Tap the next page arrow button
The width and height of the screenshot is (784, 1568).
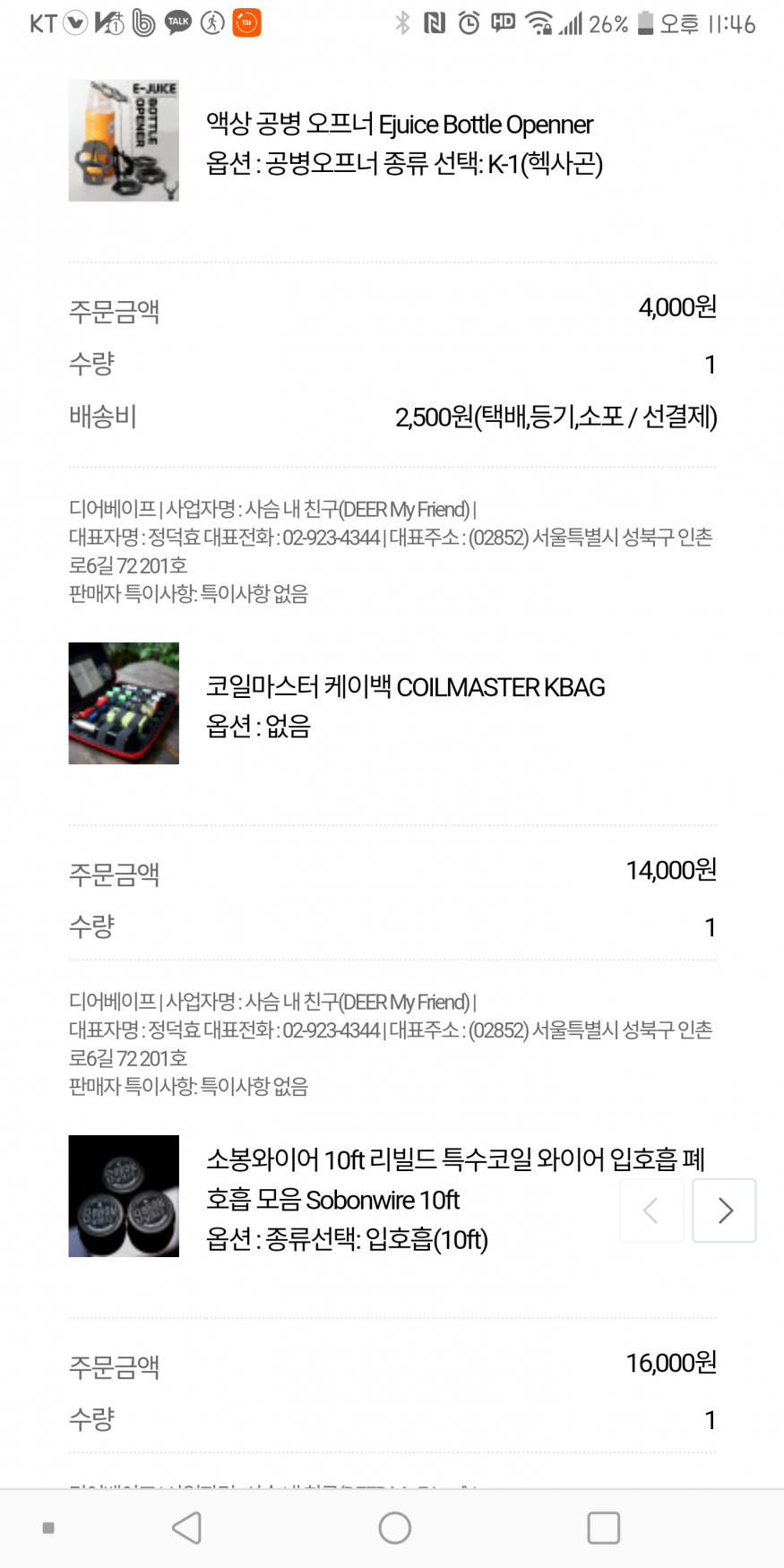[724, 1210]
